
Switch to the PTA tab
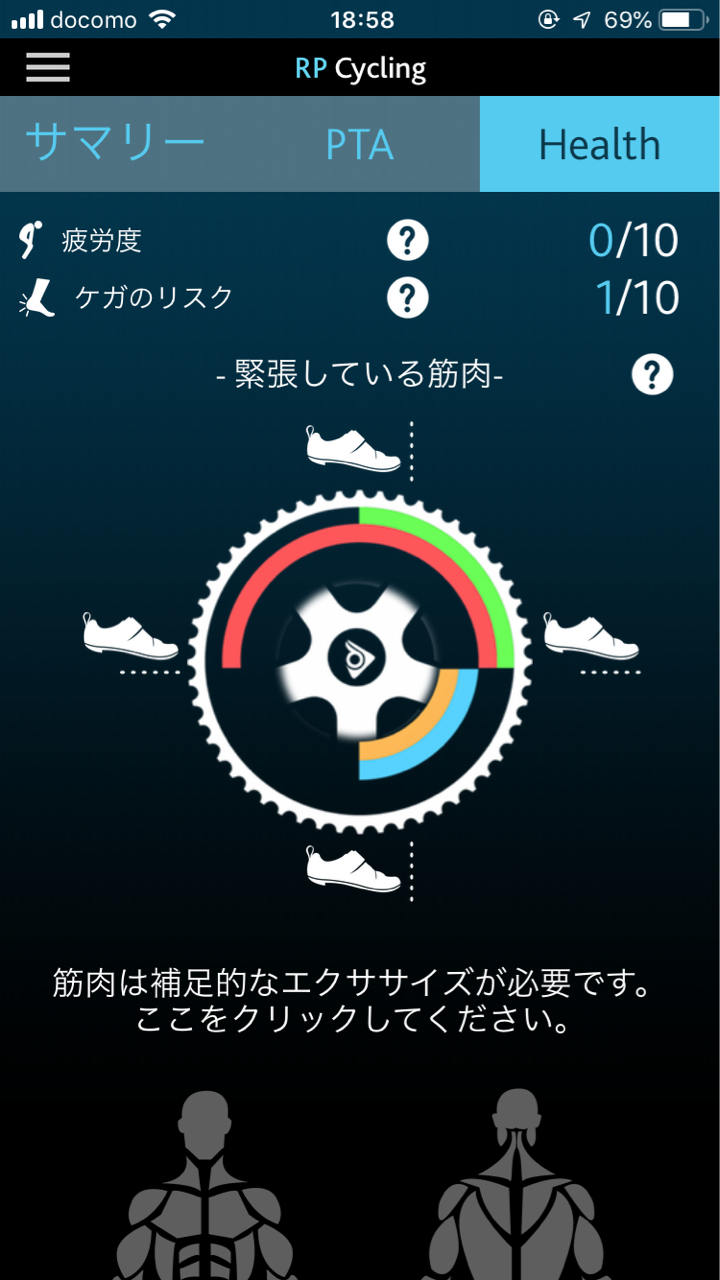(360, 145)
